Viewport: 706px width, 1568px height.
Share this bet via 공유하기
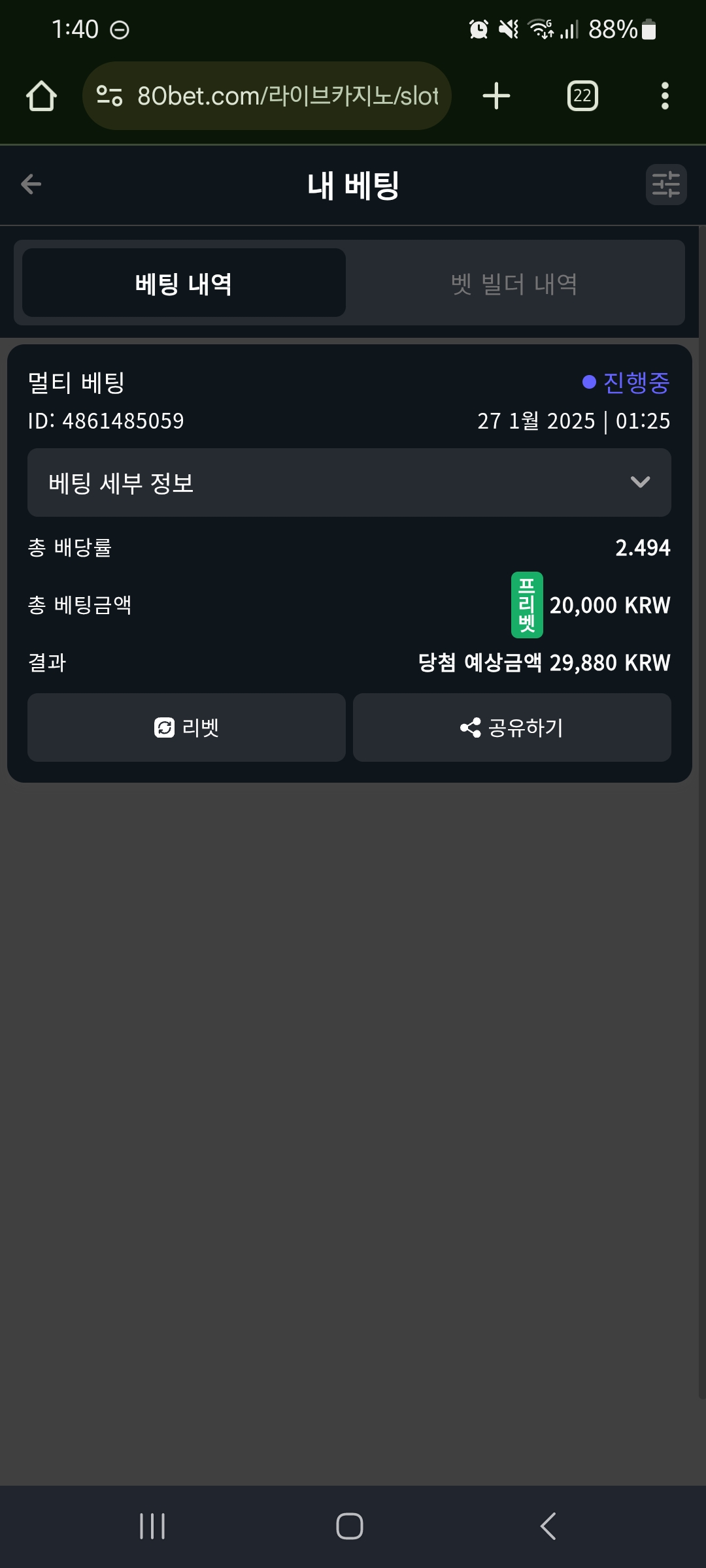tap(512, 727)
